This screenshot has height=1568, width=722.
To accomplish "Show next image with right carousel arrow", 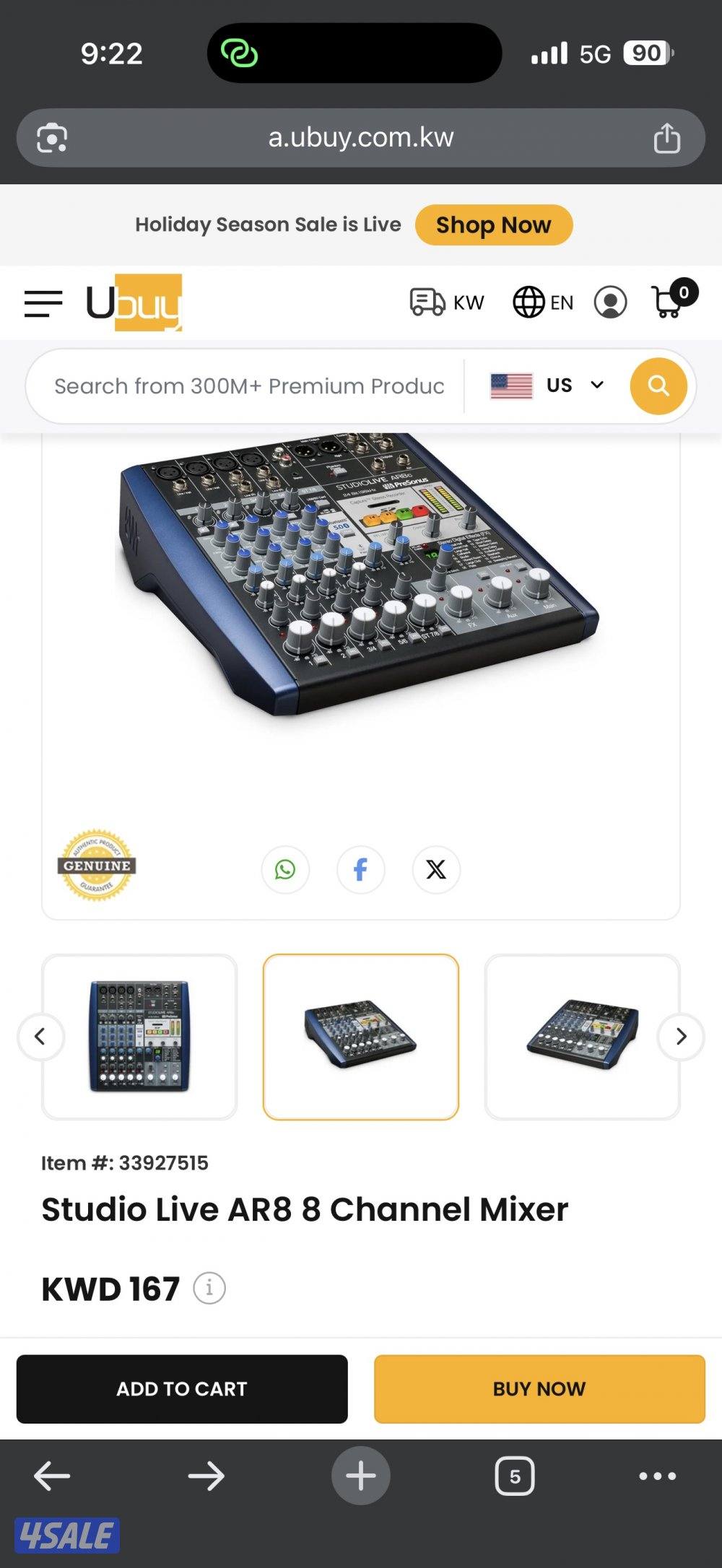I will coord(679,1036).
